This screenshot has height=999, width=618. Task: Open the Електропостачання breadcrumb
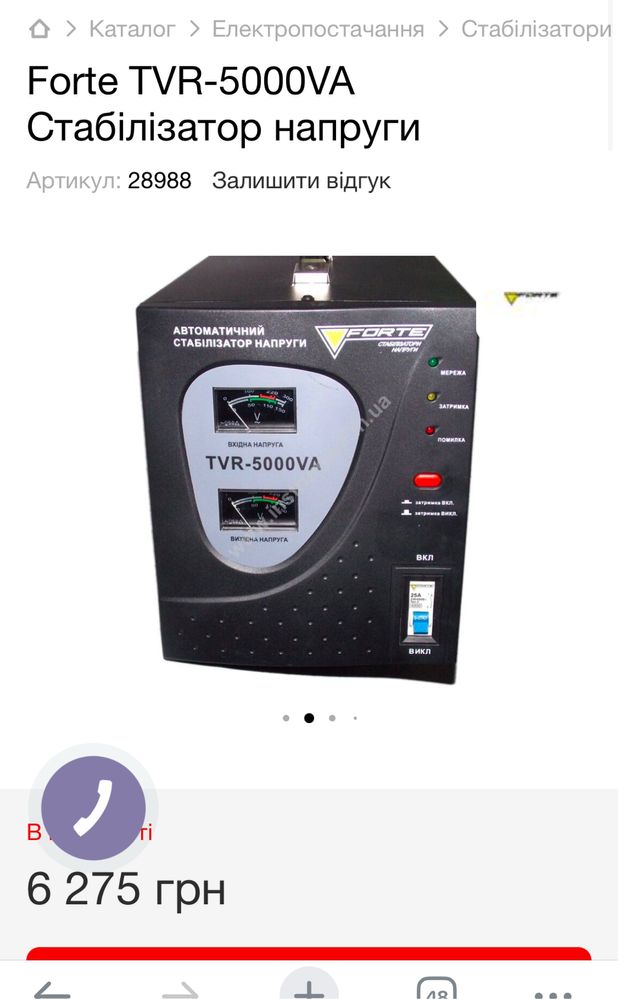coord(318,29)
